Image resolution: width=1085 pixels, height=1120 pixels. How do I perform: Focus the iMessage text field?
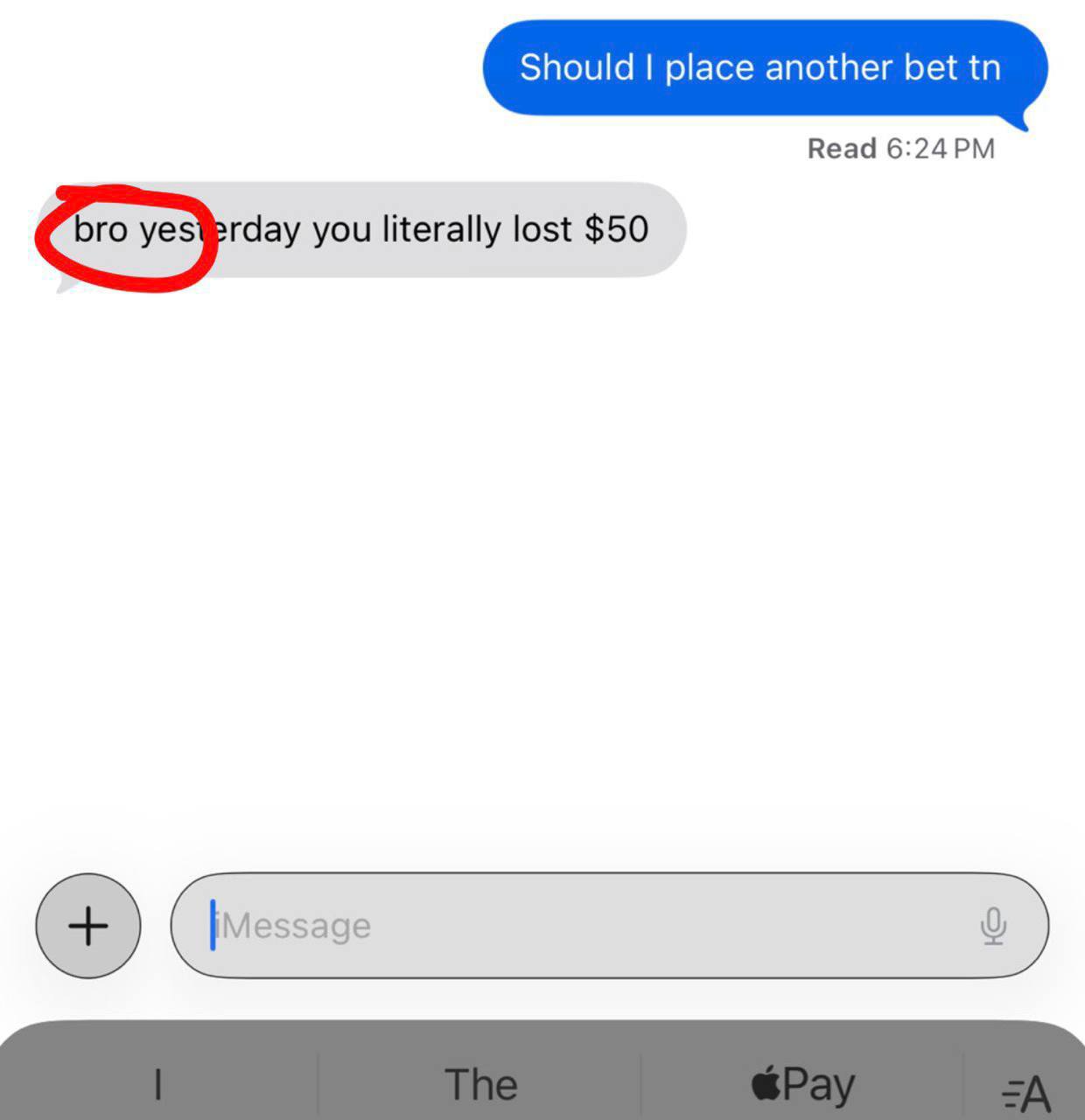pyautogui.click(x=577, y=926)
